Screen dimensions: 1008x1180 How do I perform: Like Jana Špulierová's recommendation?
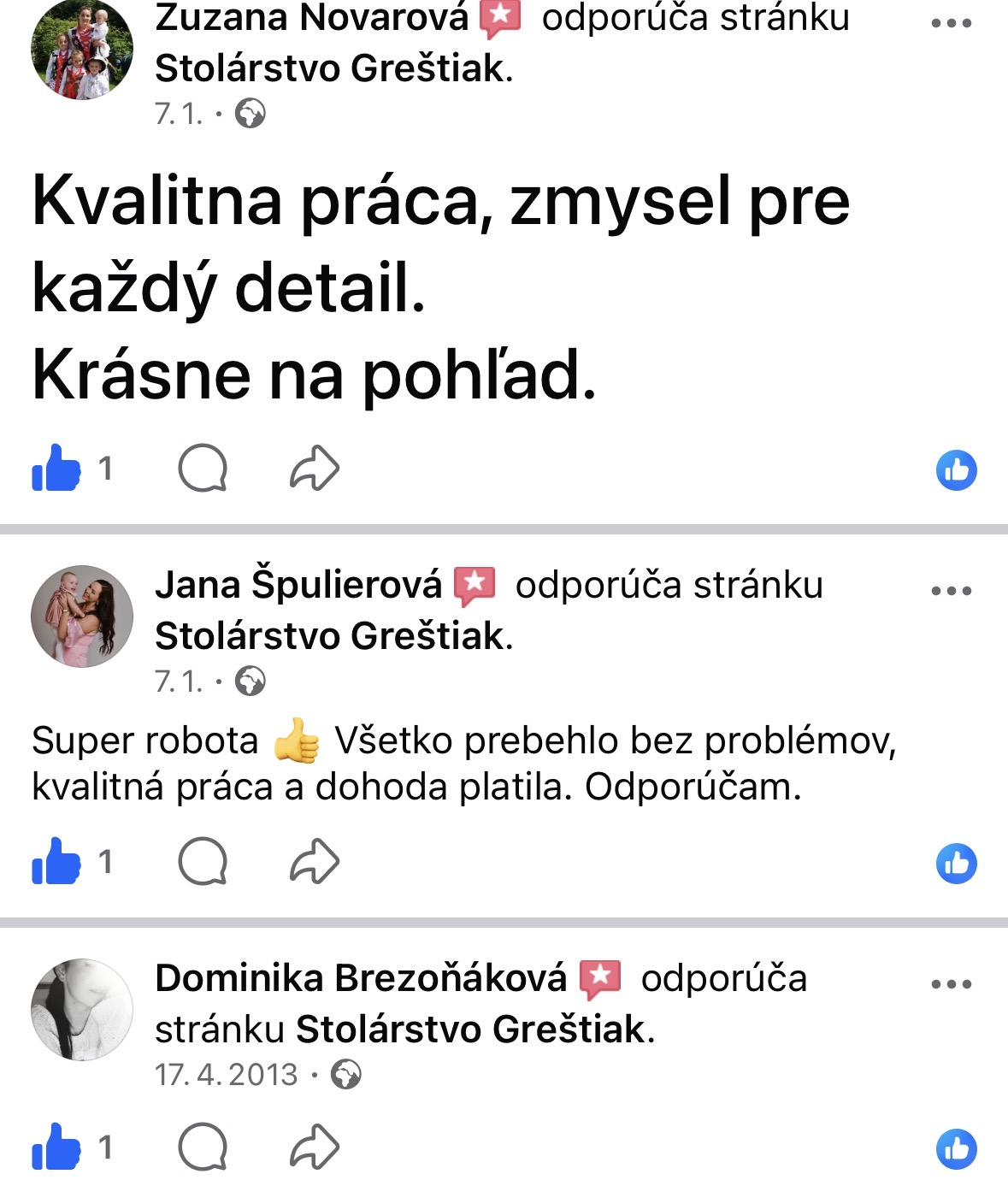click(56, 861)
